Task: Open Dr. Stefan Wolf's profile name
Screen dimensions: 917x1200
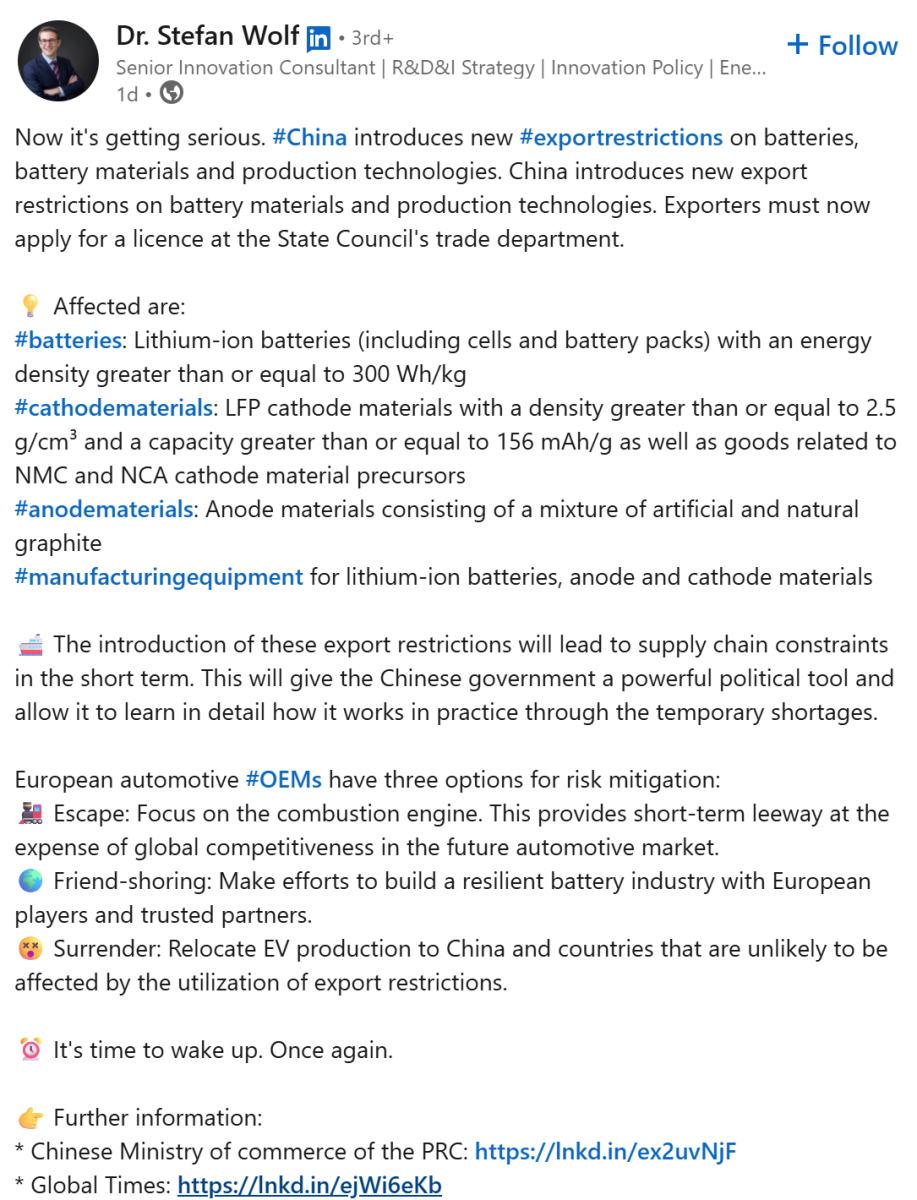Action: click(207, 37)
